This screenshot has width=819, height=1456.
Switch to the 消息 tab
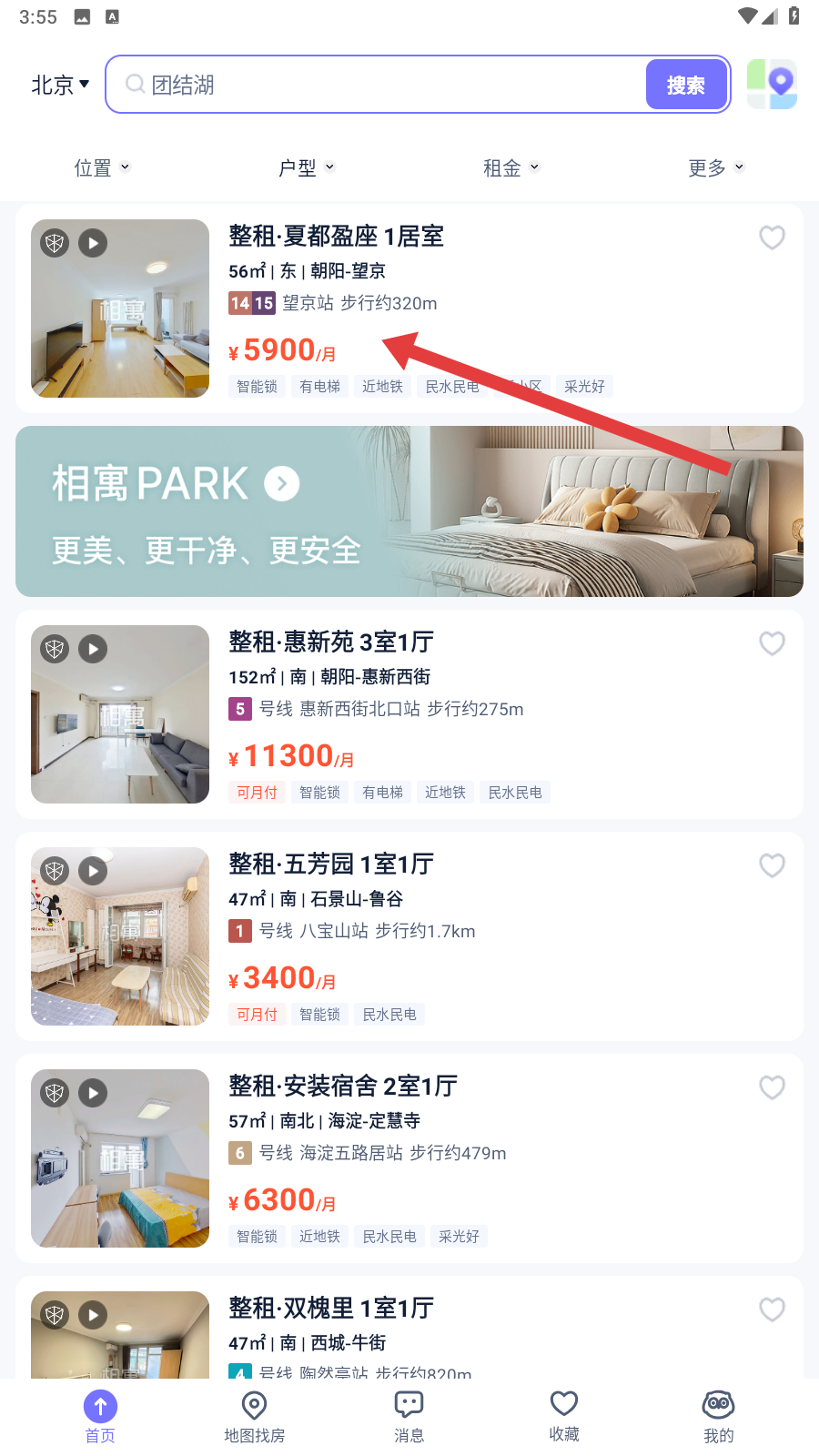409,1417
